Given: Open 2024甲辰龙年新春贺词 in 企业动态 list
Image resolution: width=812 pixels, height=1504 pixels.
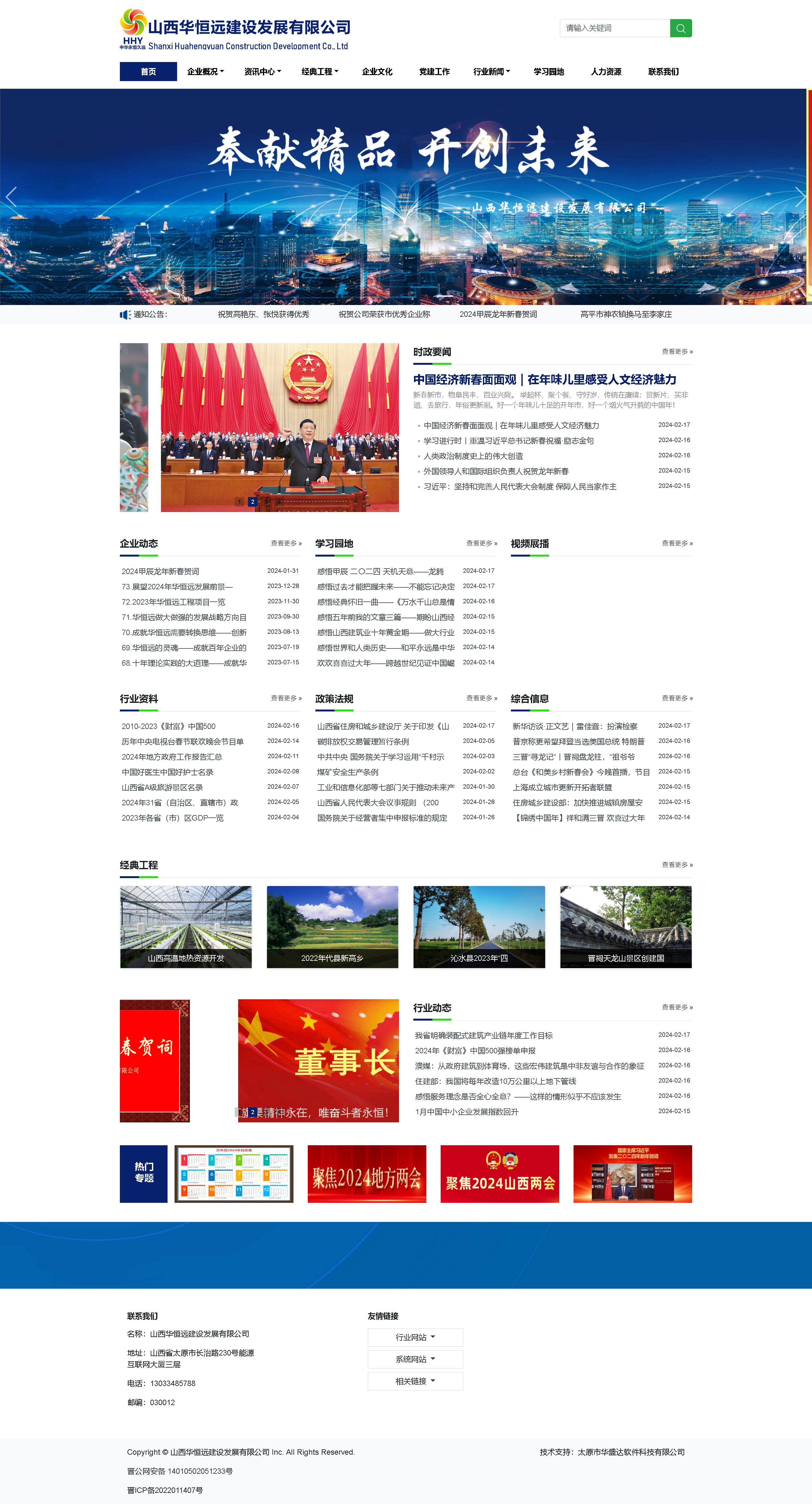Looking at the screenshot, I should tap(161, 571).
